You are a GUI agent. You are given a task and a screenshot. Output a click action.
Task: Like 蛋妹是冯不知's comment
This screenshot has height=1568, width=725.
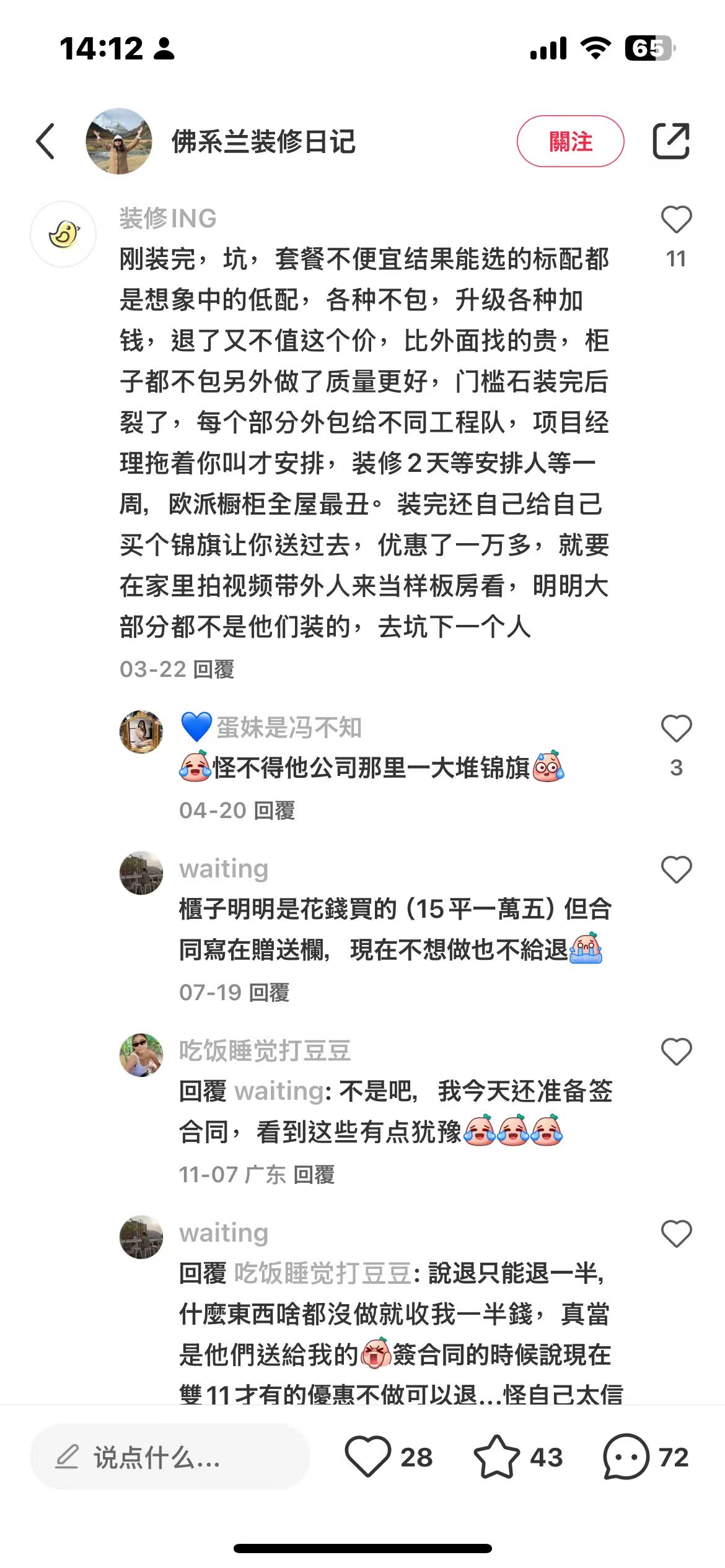pyautogui.click(x=676, y=729)
